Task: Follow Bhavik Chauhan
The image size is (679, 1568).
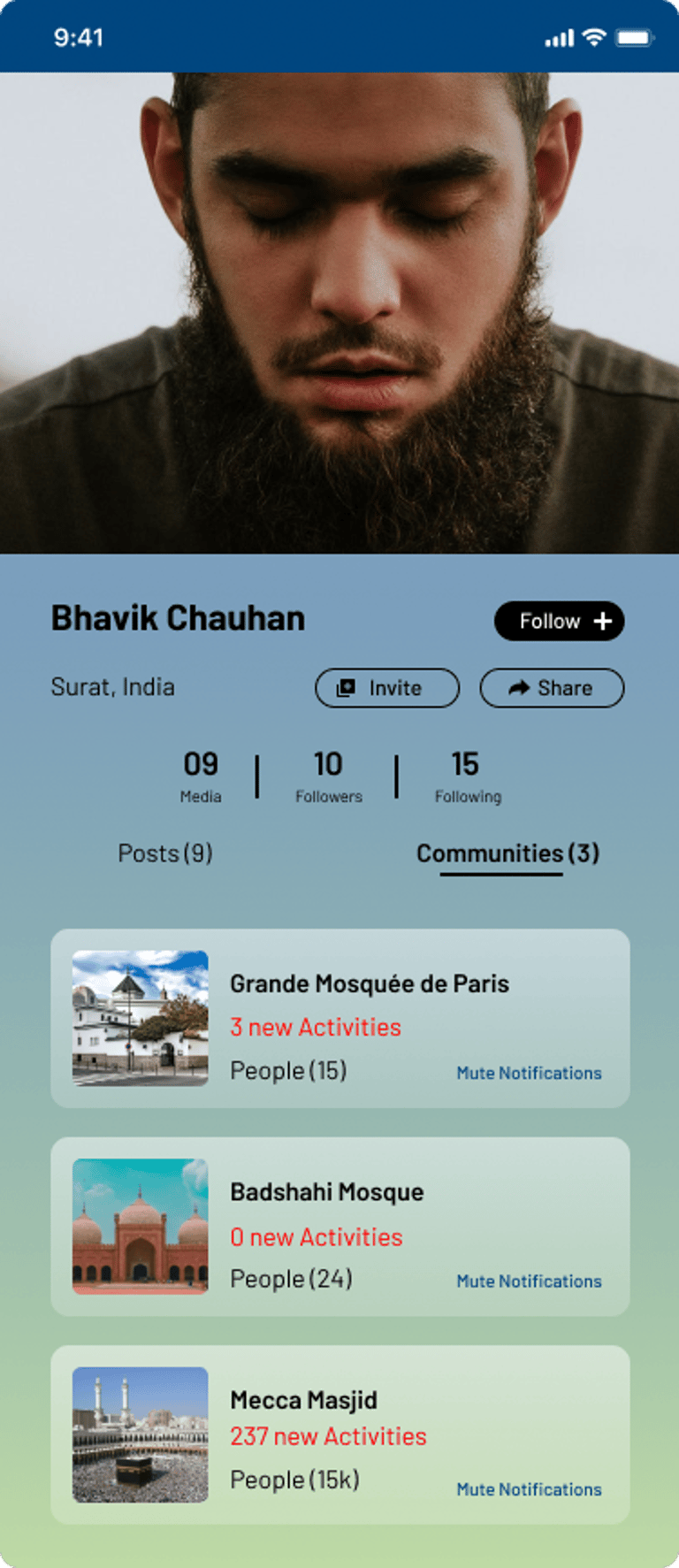Action: 559,621
